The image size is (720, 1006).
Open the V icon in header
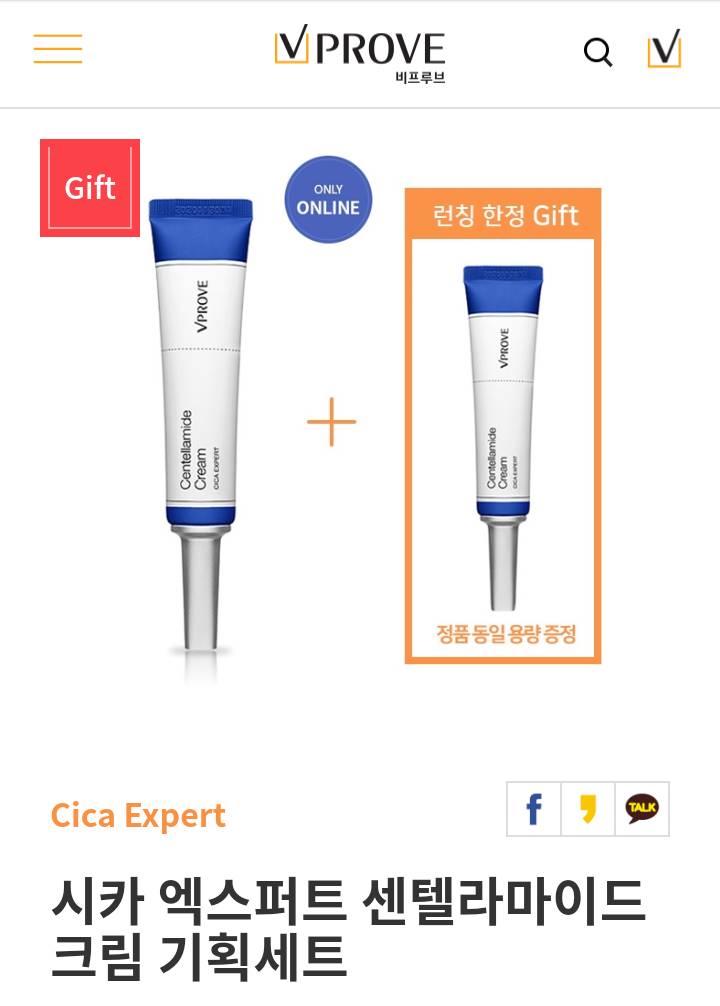click(664, 49)
